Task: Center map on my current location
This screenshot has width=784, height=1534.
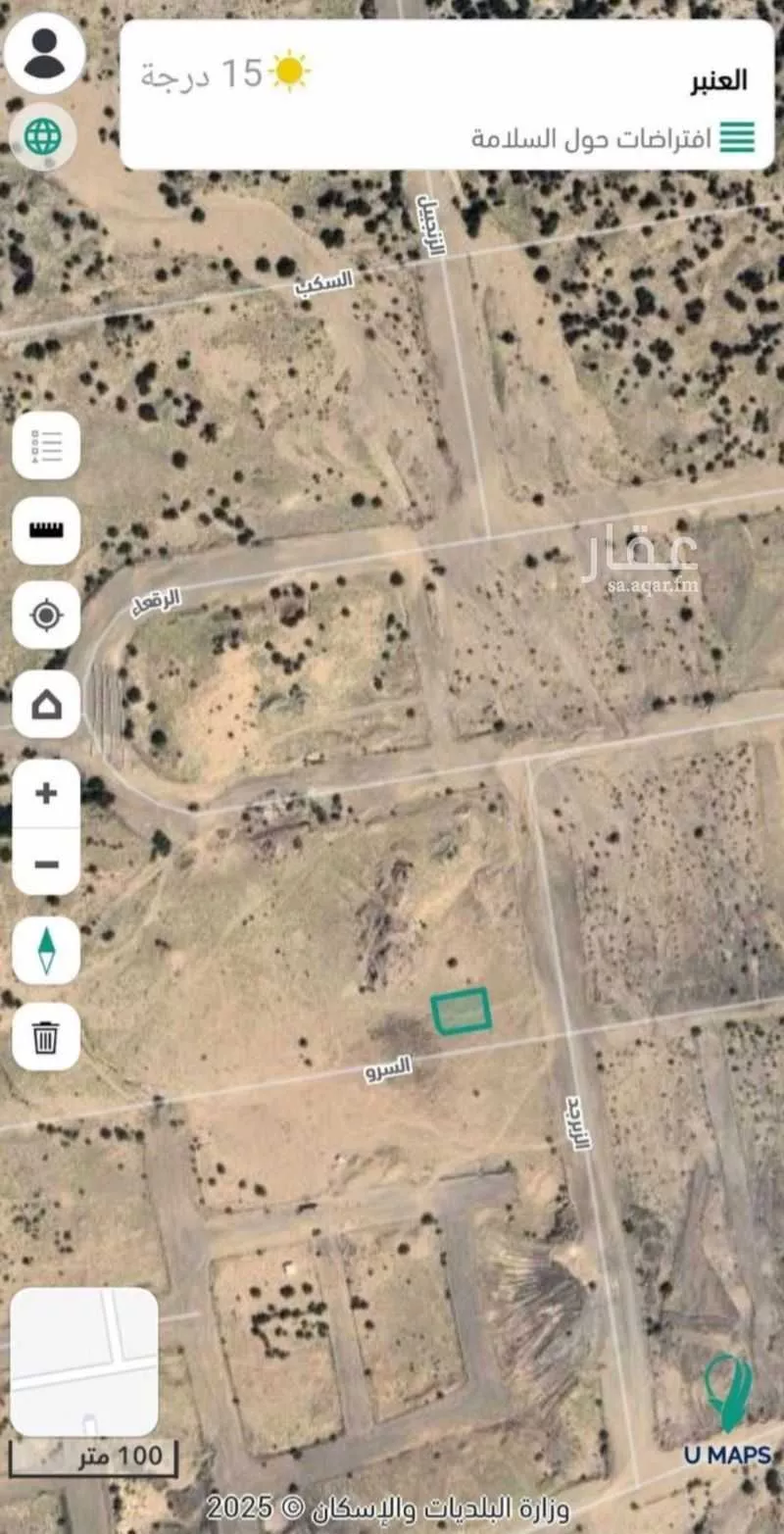Action: [46, 616]
